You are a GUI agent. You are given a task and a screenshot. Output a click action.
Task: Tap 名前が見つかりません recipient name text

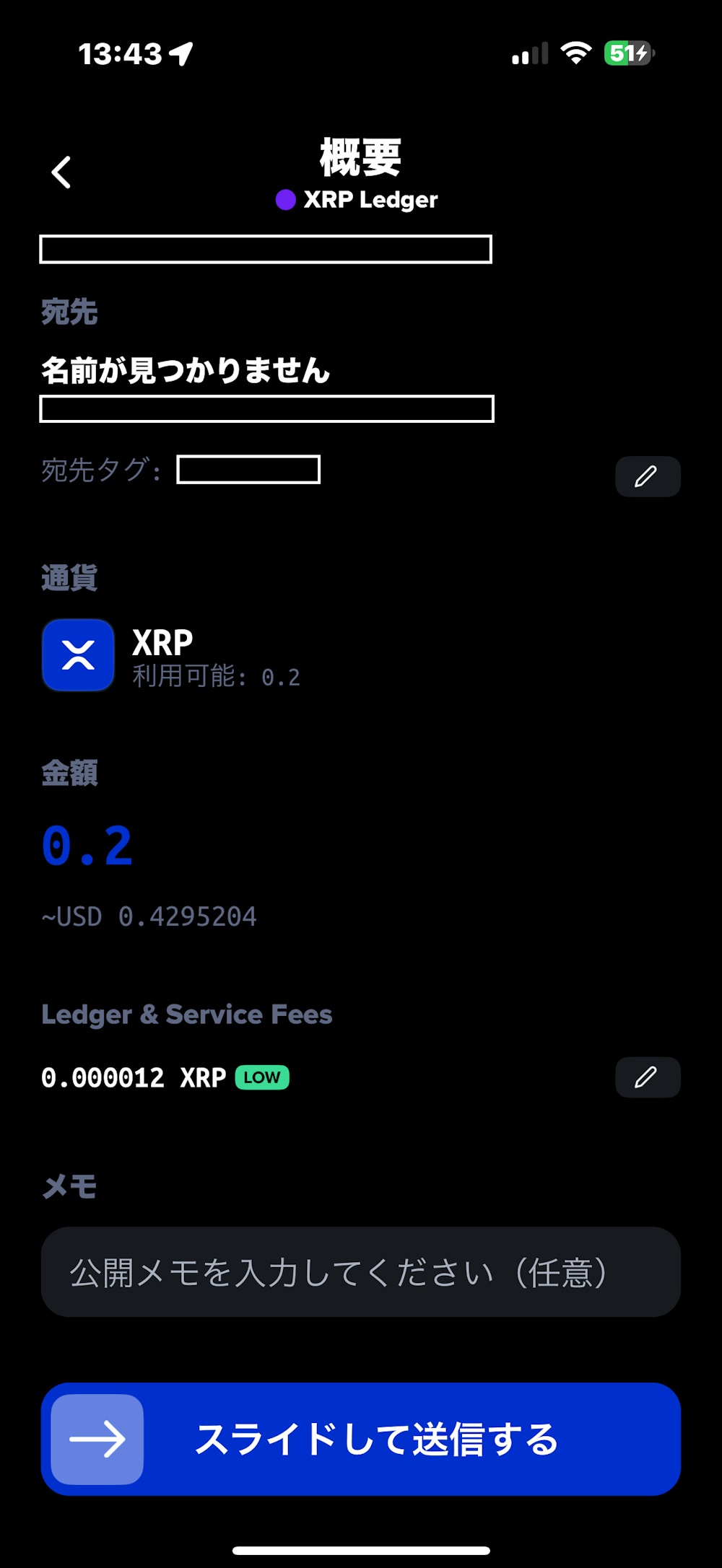(x=184, y=371)
